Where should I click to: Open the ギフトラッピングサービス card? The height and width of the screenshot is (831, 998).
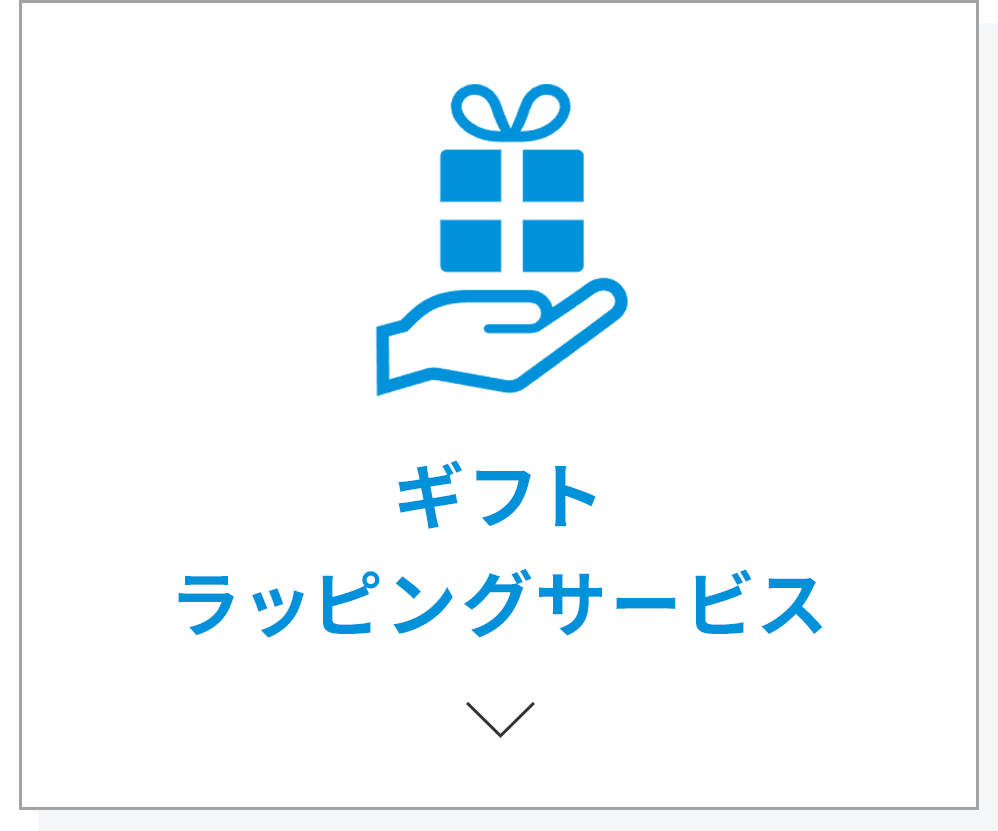coord(498,405)
